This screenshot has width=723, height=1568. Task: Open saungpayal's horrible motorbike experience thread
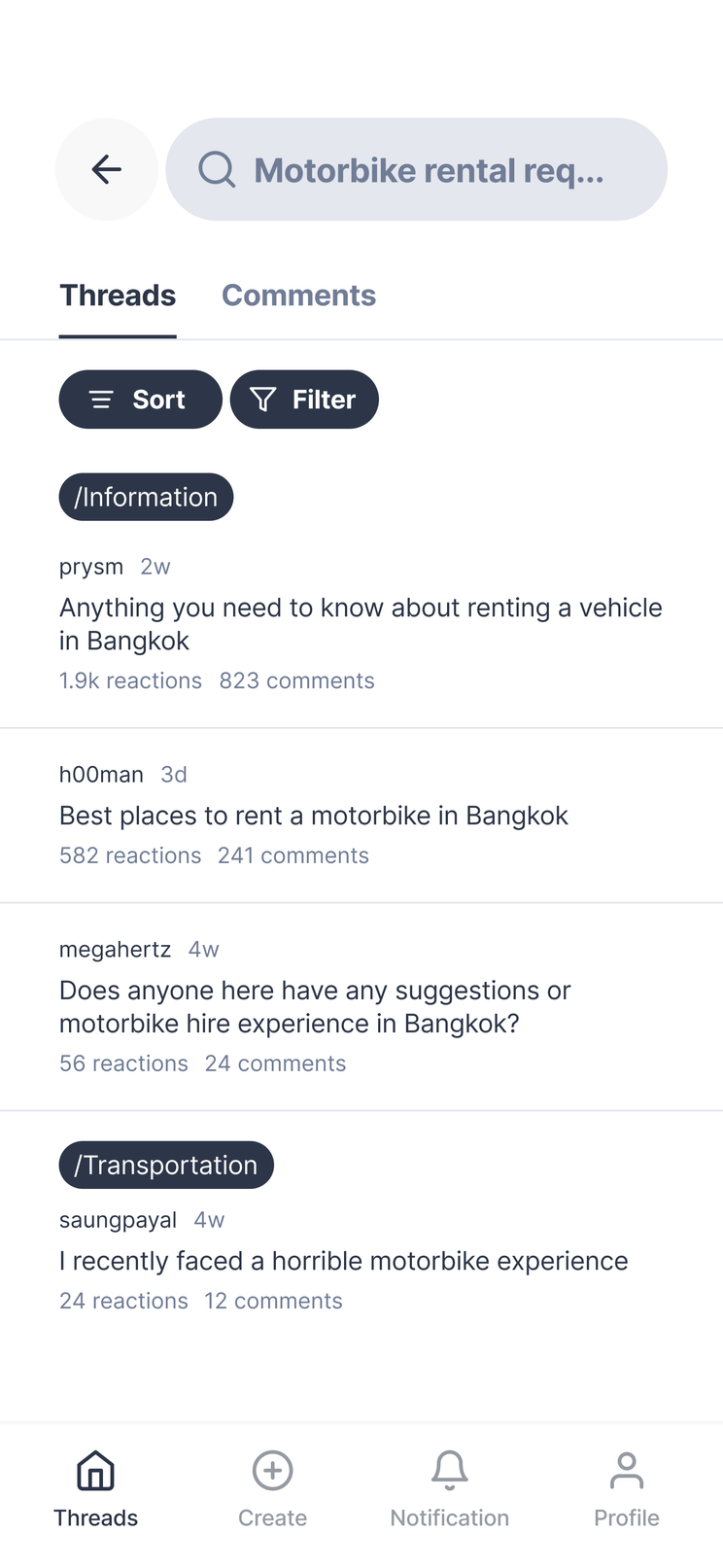point(344,1261)
